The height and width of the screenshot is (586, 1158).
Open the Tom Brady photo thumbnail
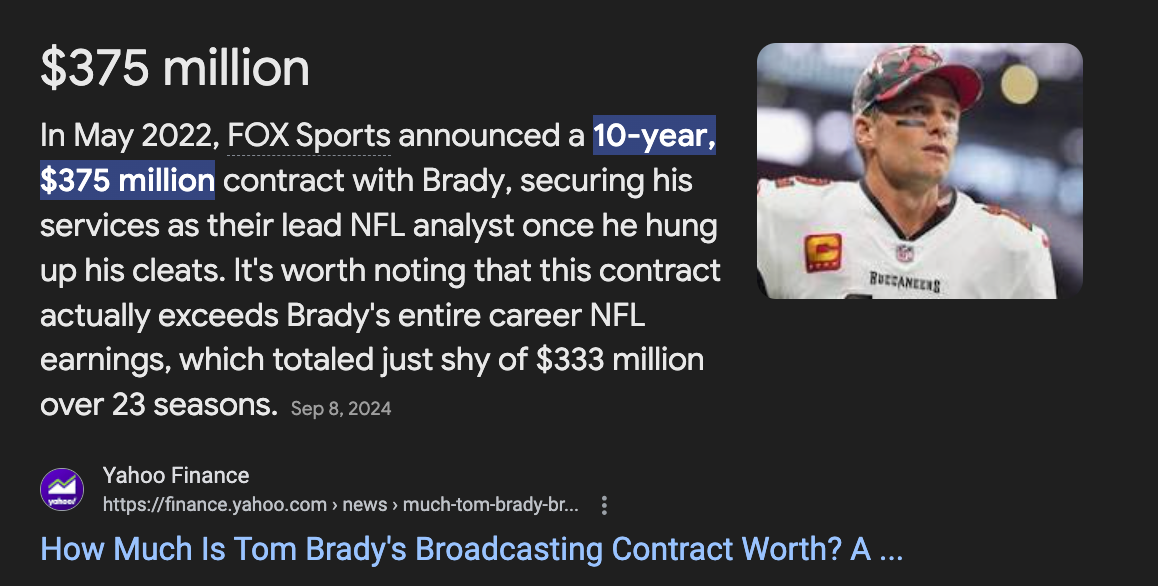[919, 171]
